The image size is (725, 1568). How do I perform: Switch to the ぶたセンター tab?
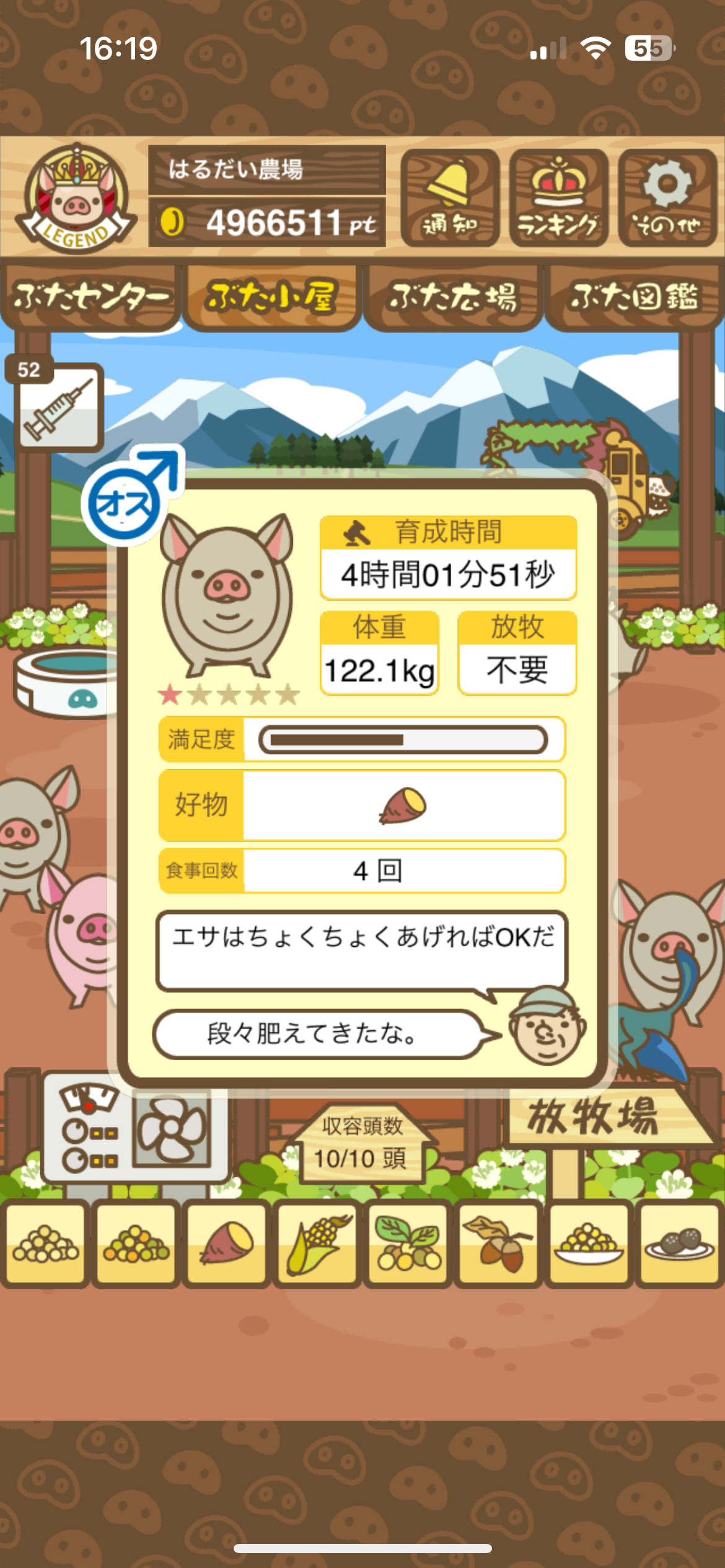(x=90, y=297)
